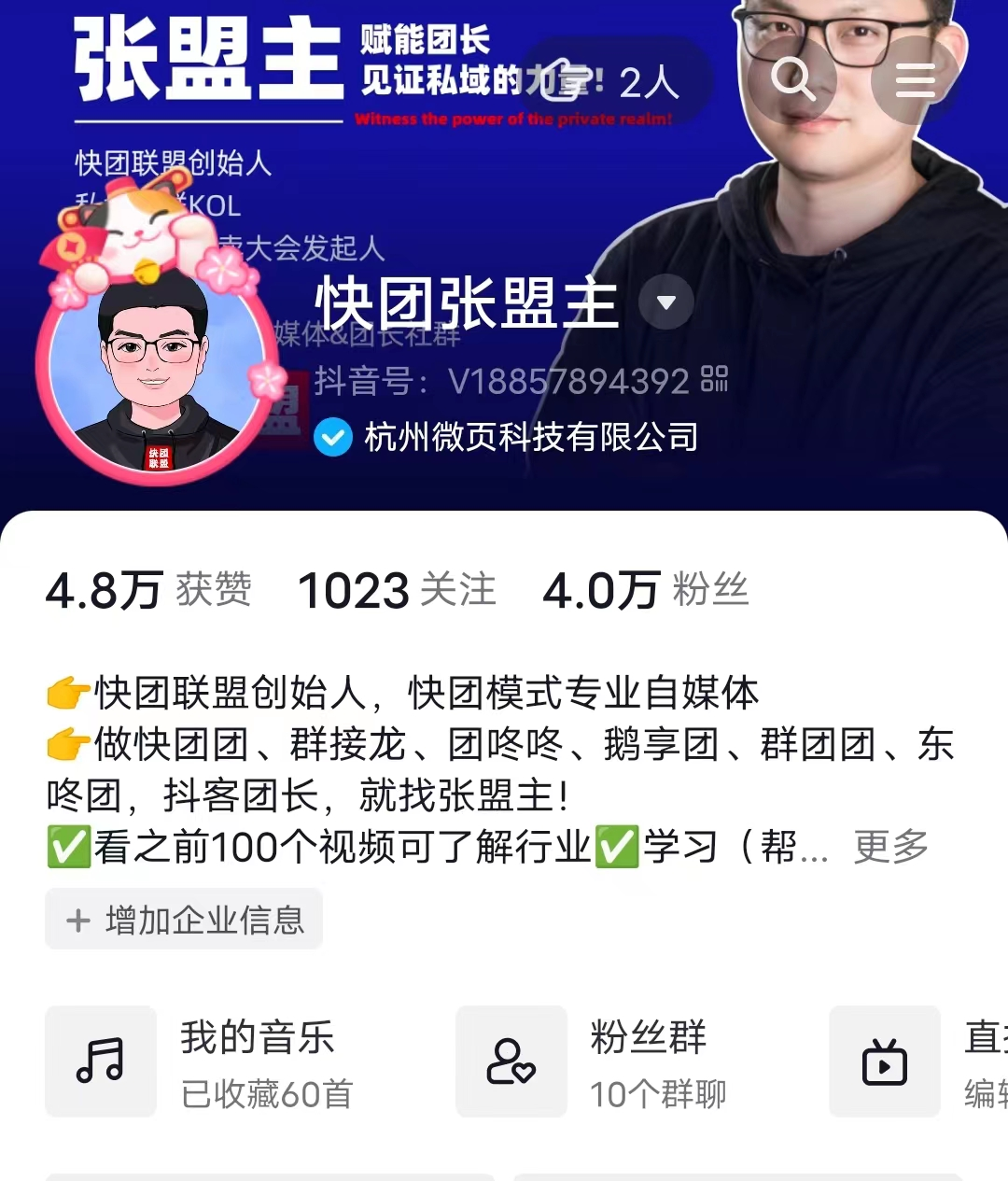Tap the 2人 visitors pill
Image resolution: width=1008 pixels, height=1181 pixels.
(x=617, y=82)
